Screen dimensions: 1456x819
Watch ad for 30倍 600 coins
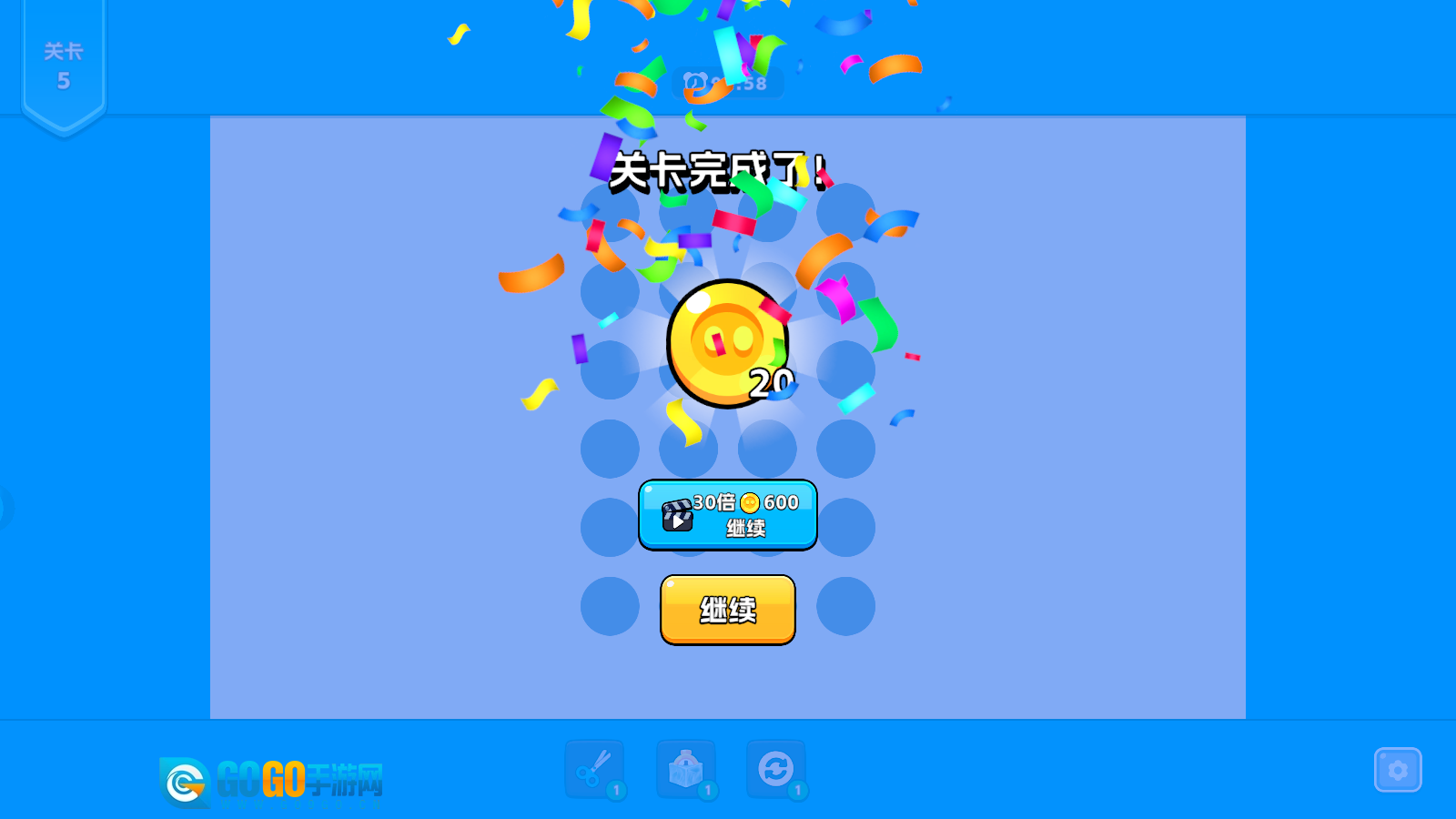[727, 515]
